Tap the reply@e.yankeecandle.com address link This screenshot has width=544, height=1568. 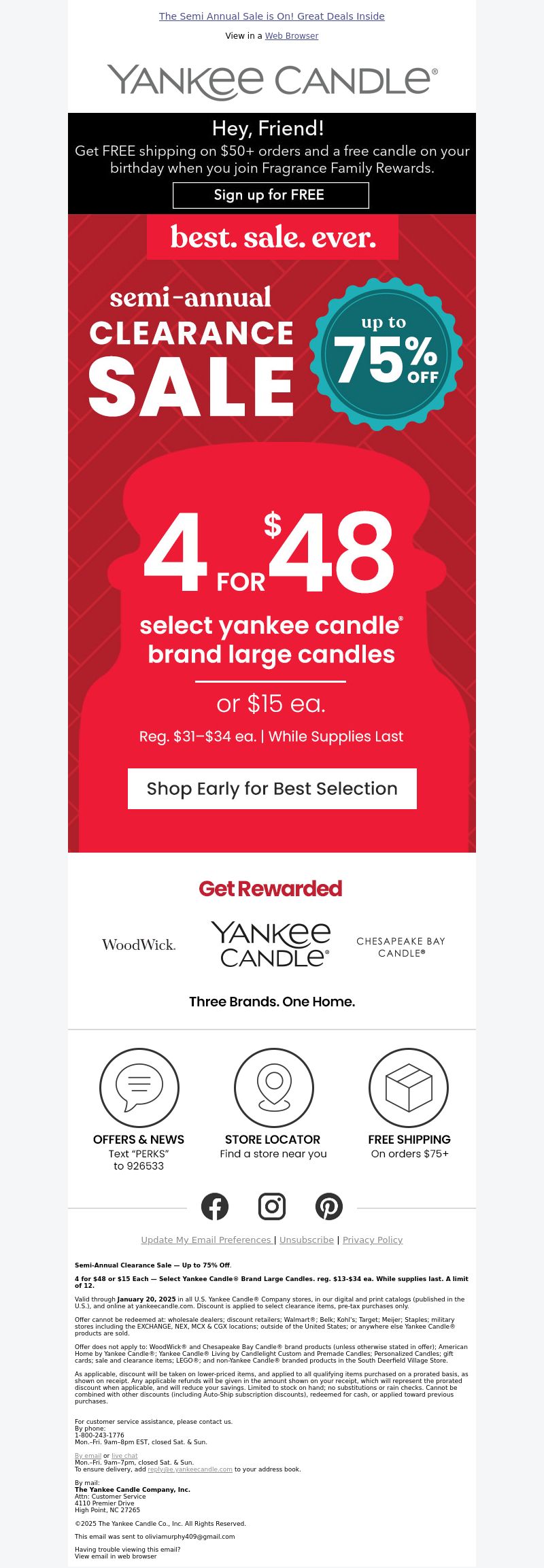point(190,1469)
